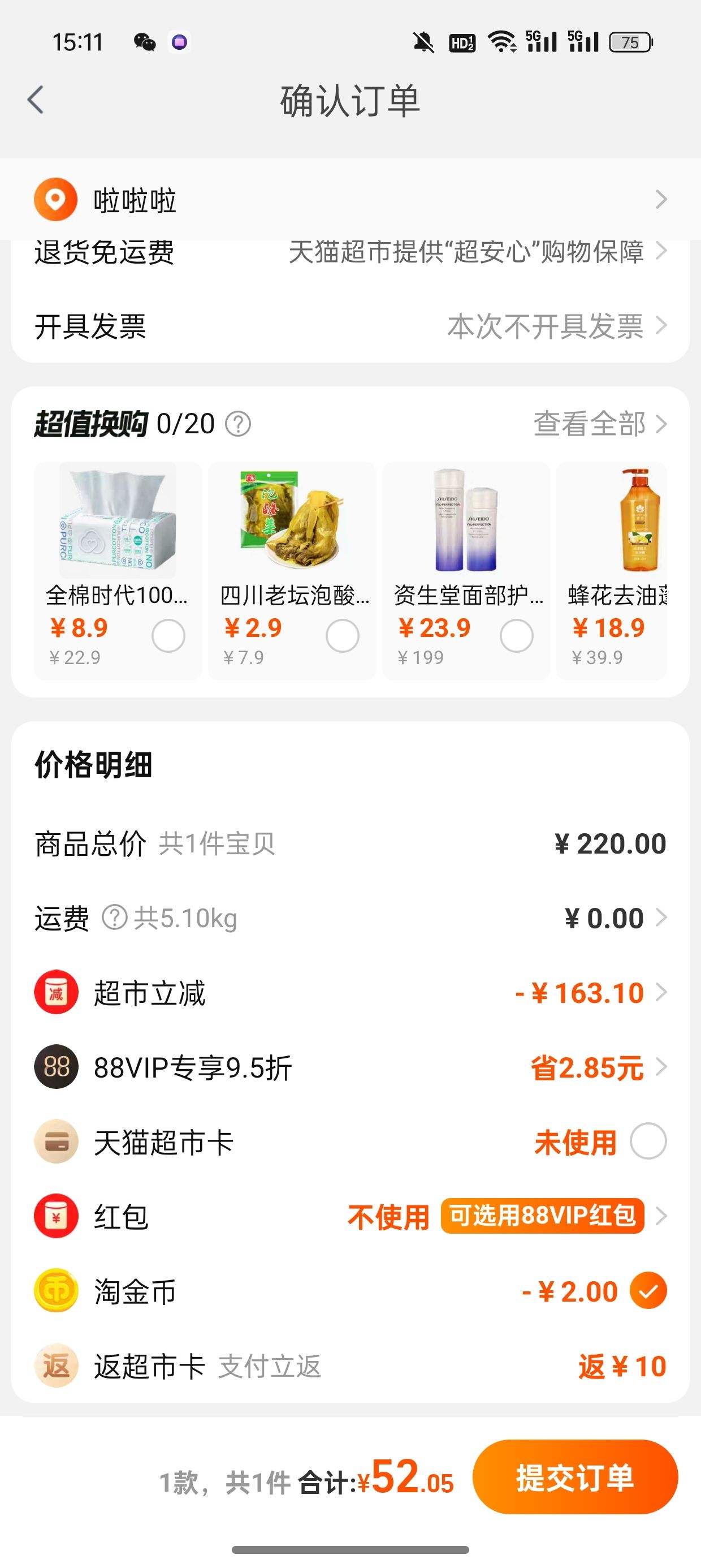Click the 运费 help question mark icon
Viewport: 701px width, 1568px height.
tap(113, 919)
